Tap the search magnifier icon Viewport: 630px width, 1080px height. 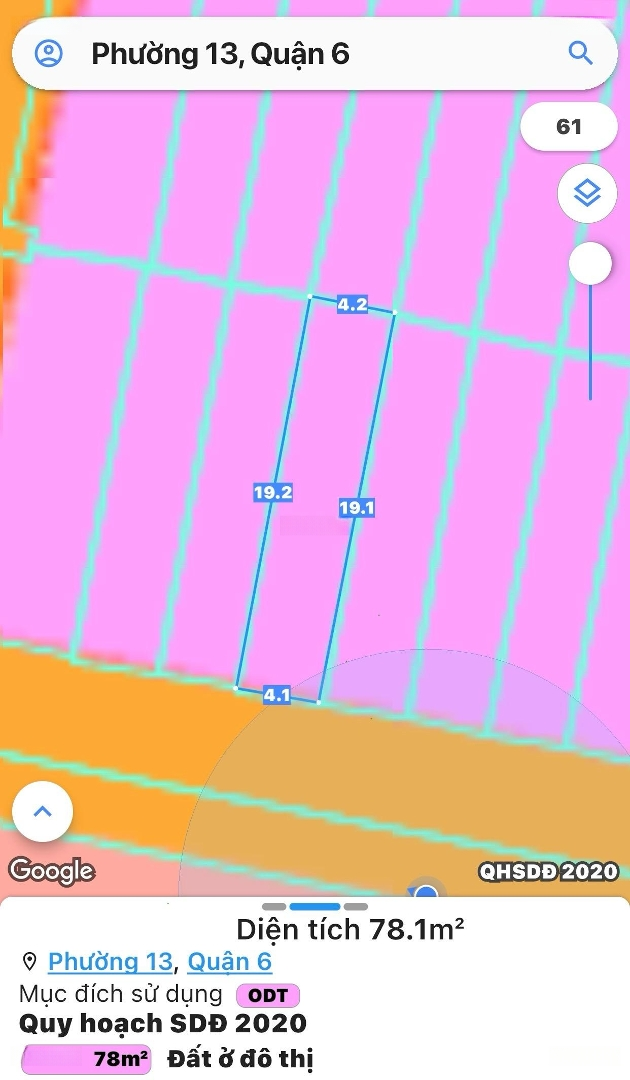(x=580, y=53)
